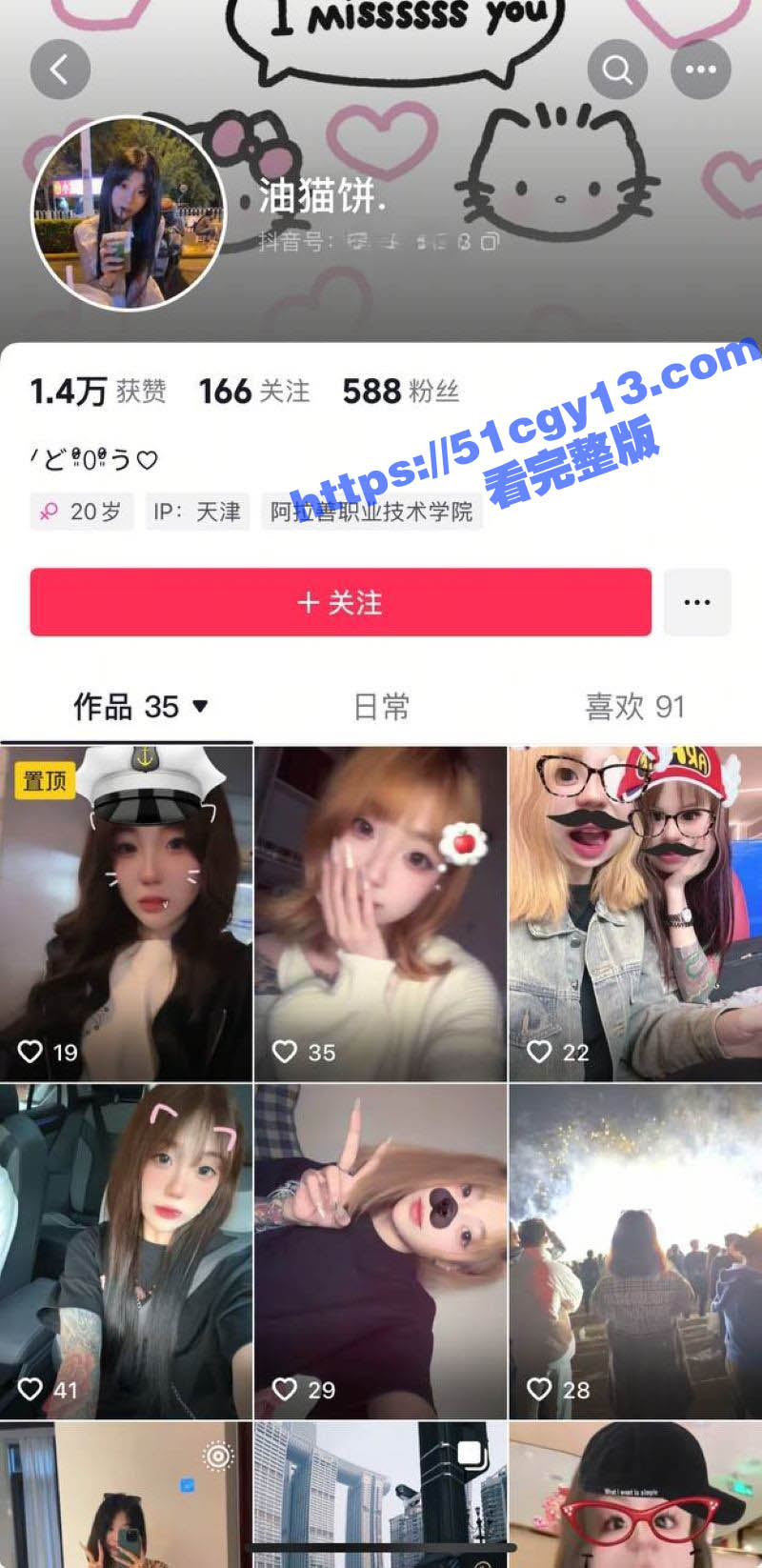This screenshot has width=762, height=1568.
Task: Go back using the top-left arrow
Action: click(x=60, y=70)
